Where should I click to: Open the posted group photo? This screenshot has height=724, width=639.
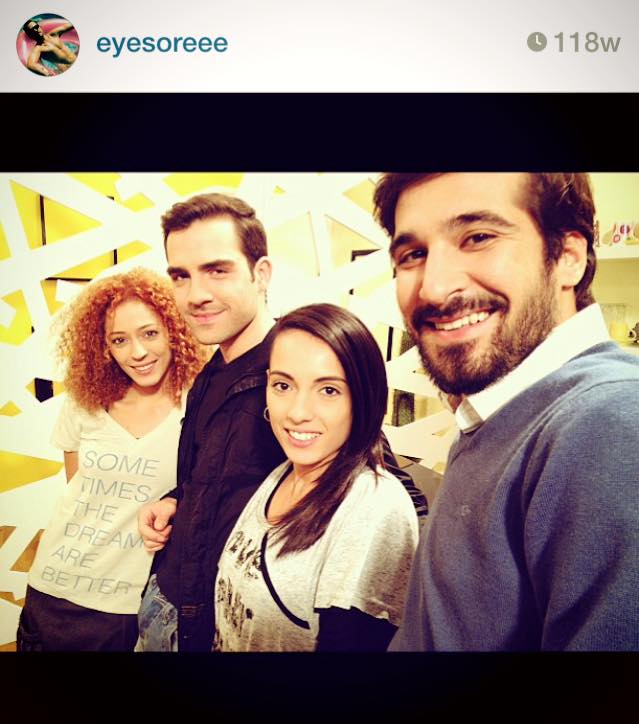coord(319,411)
